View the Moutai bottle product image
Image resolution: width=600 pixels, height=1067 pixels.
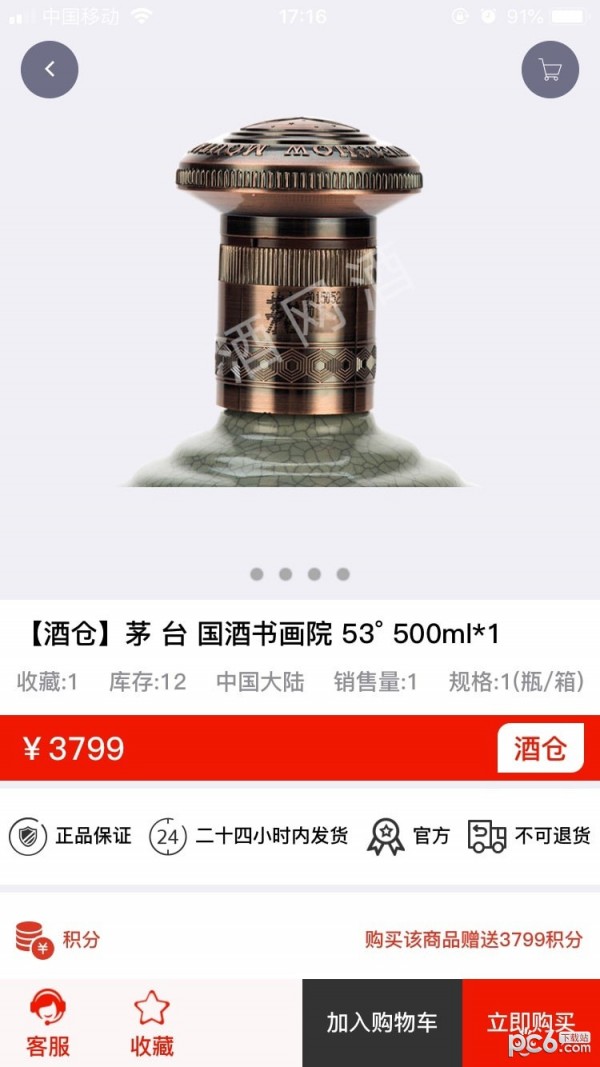300,300
